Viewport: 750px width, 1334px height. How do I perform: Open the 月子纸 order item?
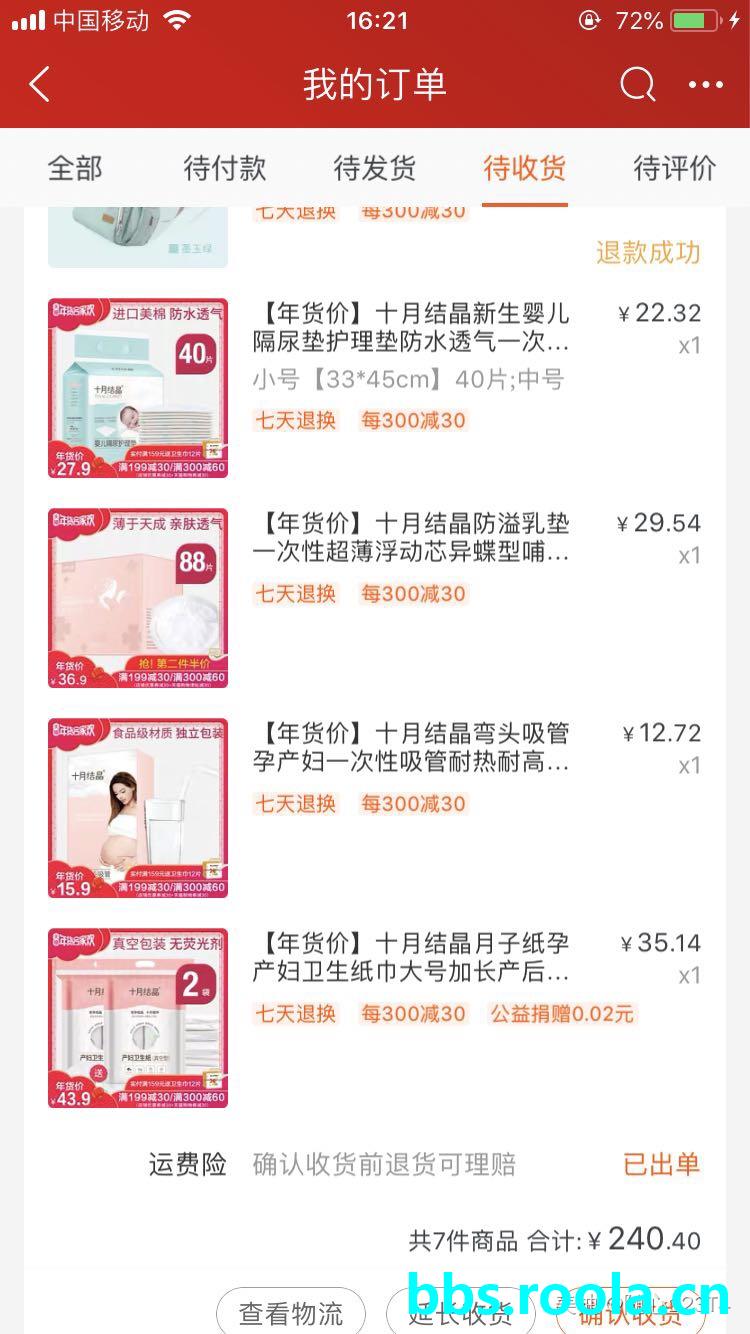pyautogui.click(x=410, y=958)
